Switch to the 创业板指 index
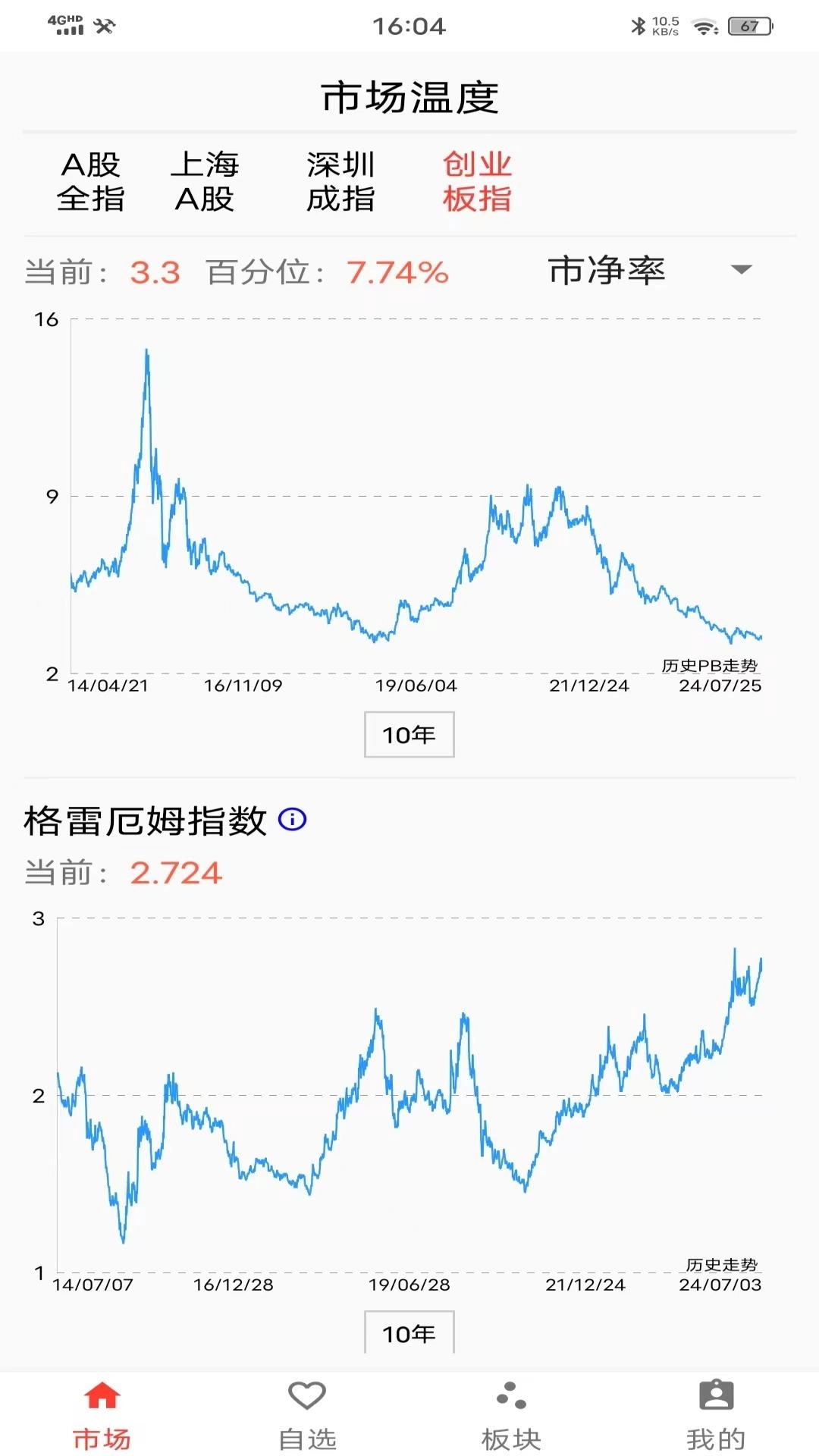The width and height of the screenshot is (819, 1456). pyautogui.click(x=477, y=182)
